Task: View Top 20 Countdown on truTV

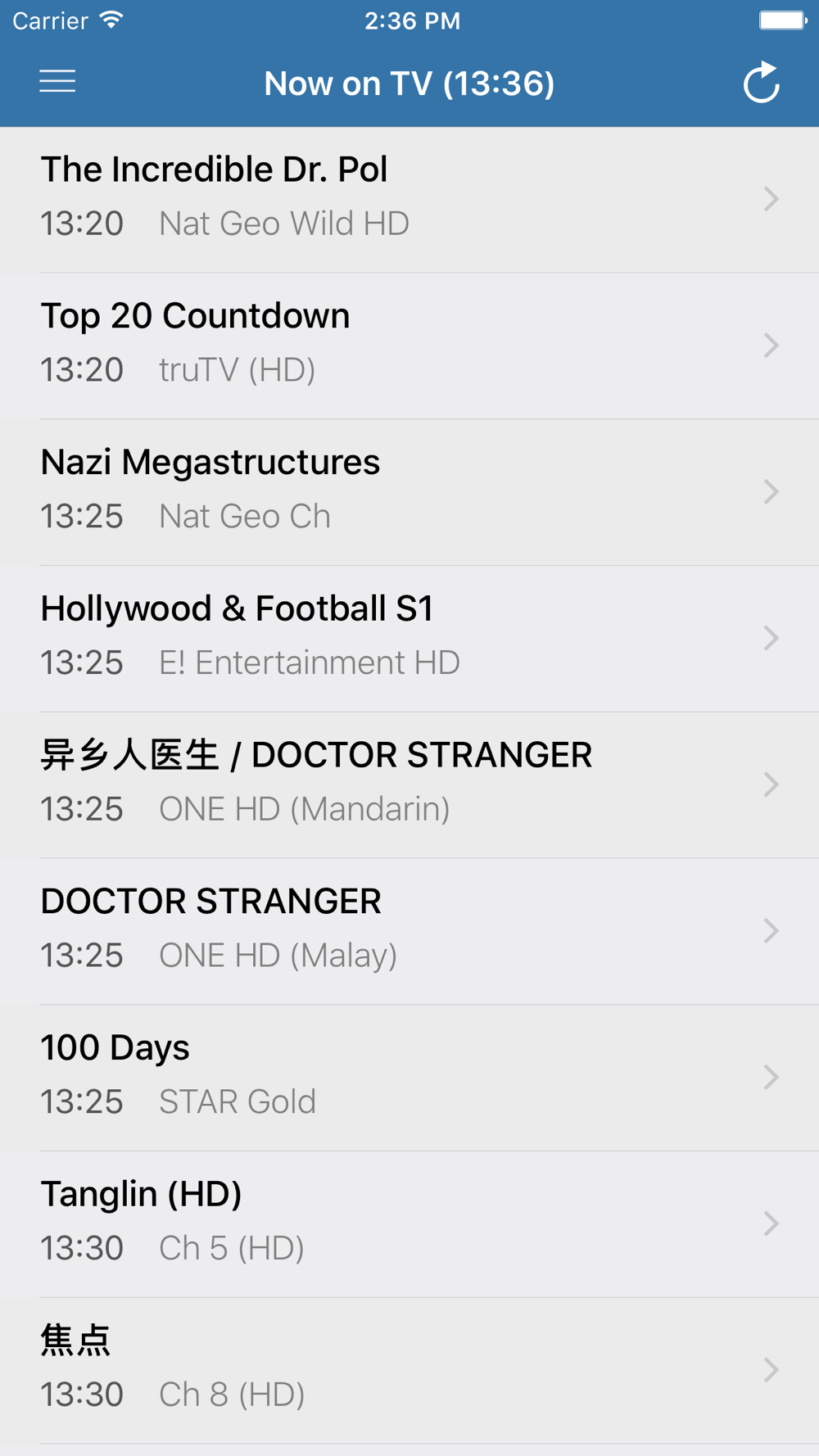Action: tap(409, 346)
